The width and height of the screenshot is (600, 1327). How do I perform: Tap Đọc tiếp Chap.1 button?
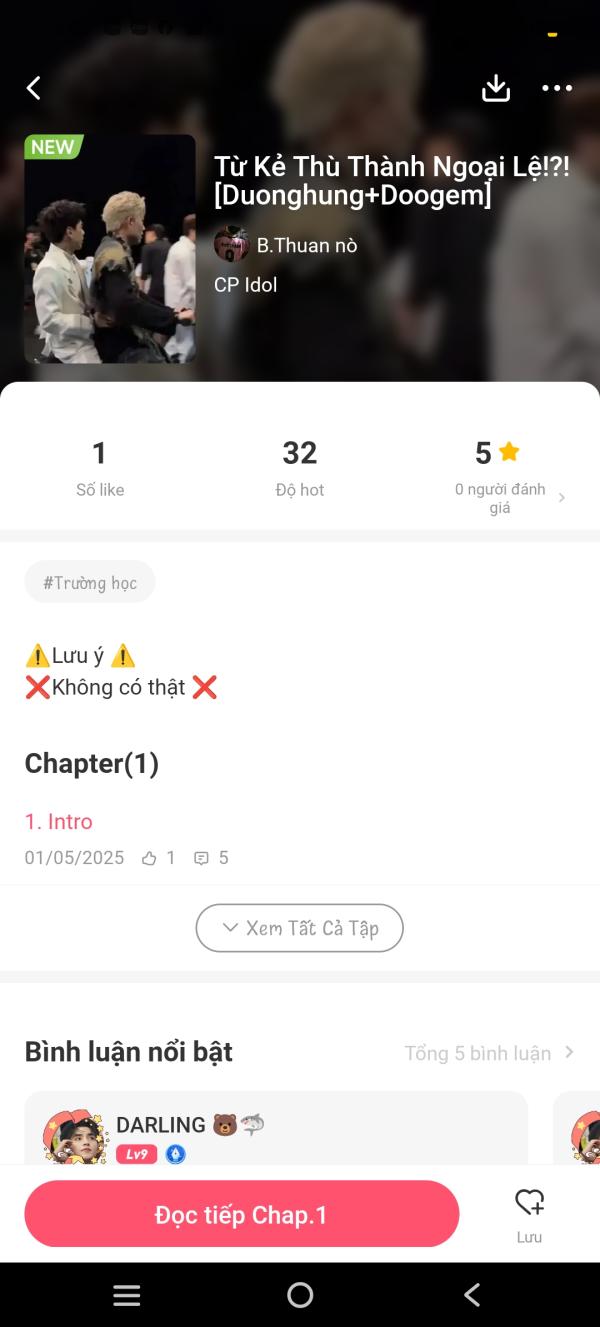pos(241,1215)
